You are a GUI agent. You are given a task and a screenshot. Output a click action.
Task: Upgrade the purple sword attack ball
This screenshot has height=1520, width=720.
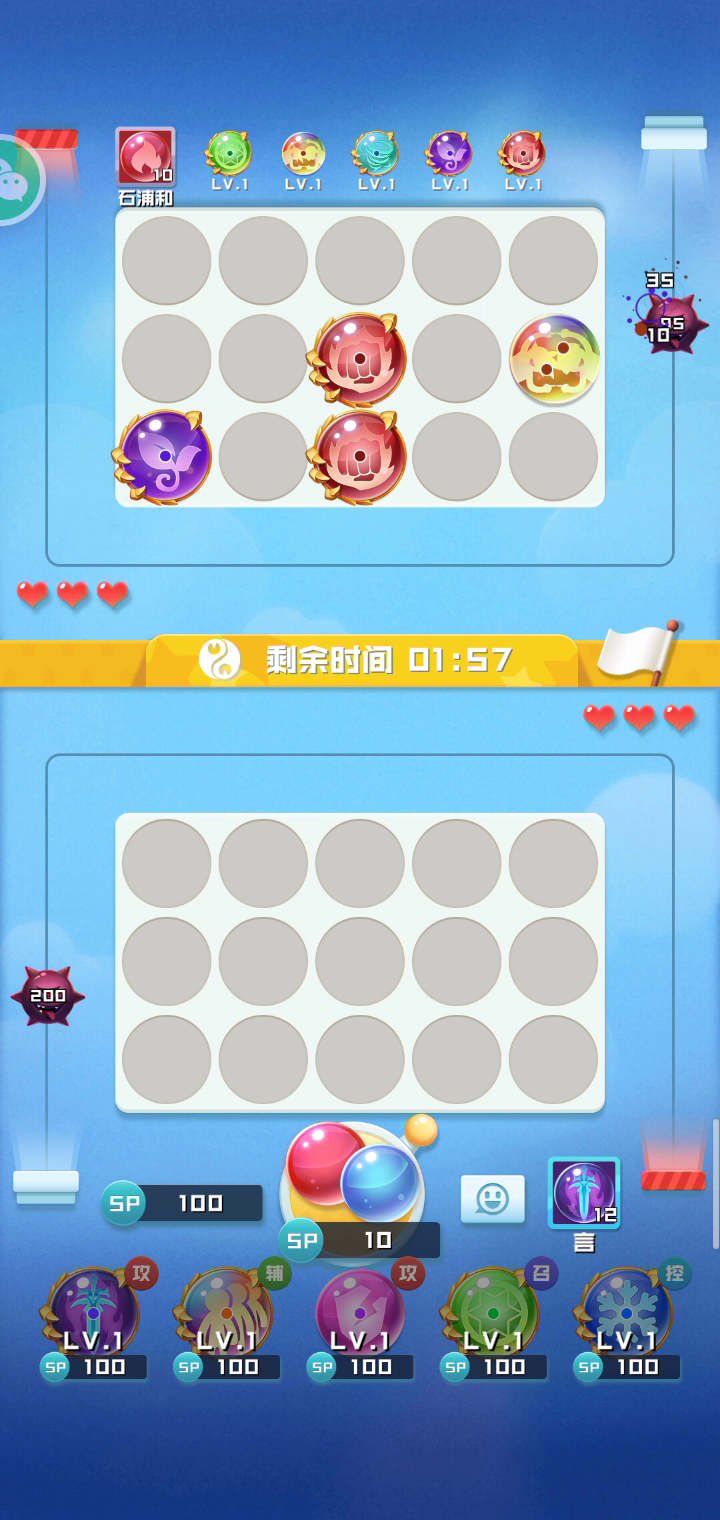pos(96,1320)
